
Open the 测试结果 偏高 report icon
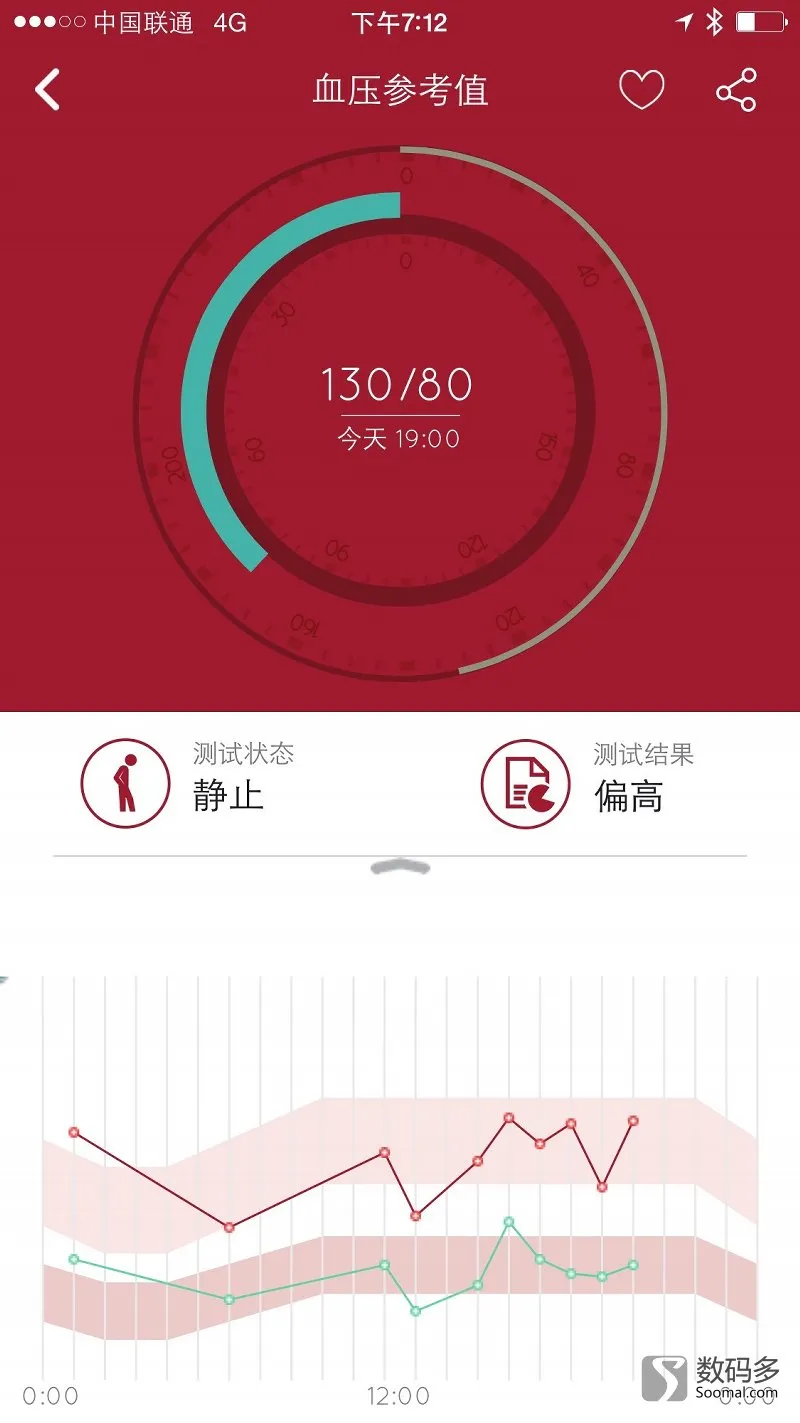[x=526, y=783]
